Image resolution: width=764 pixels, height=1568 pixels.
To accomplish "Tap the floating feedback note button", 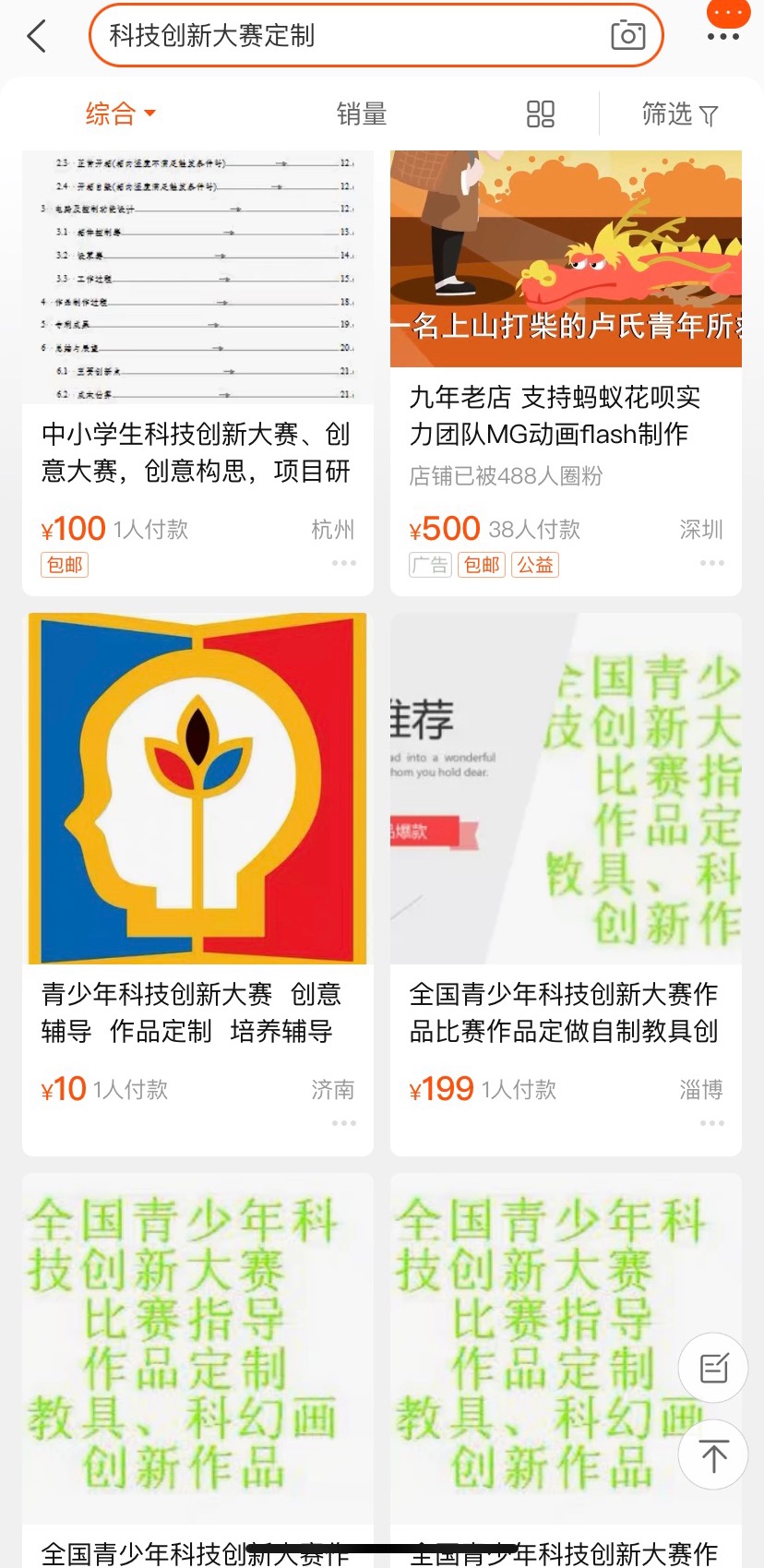I will point(713,1368).
